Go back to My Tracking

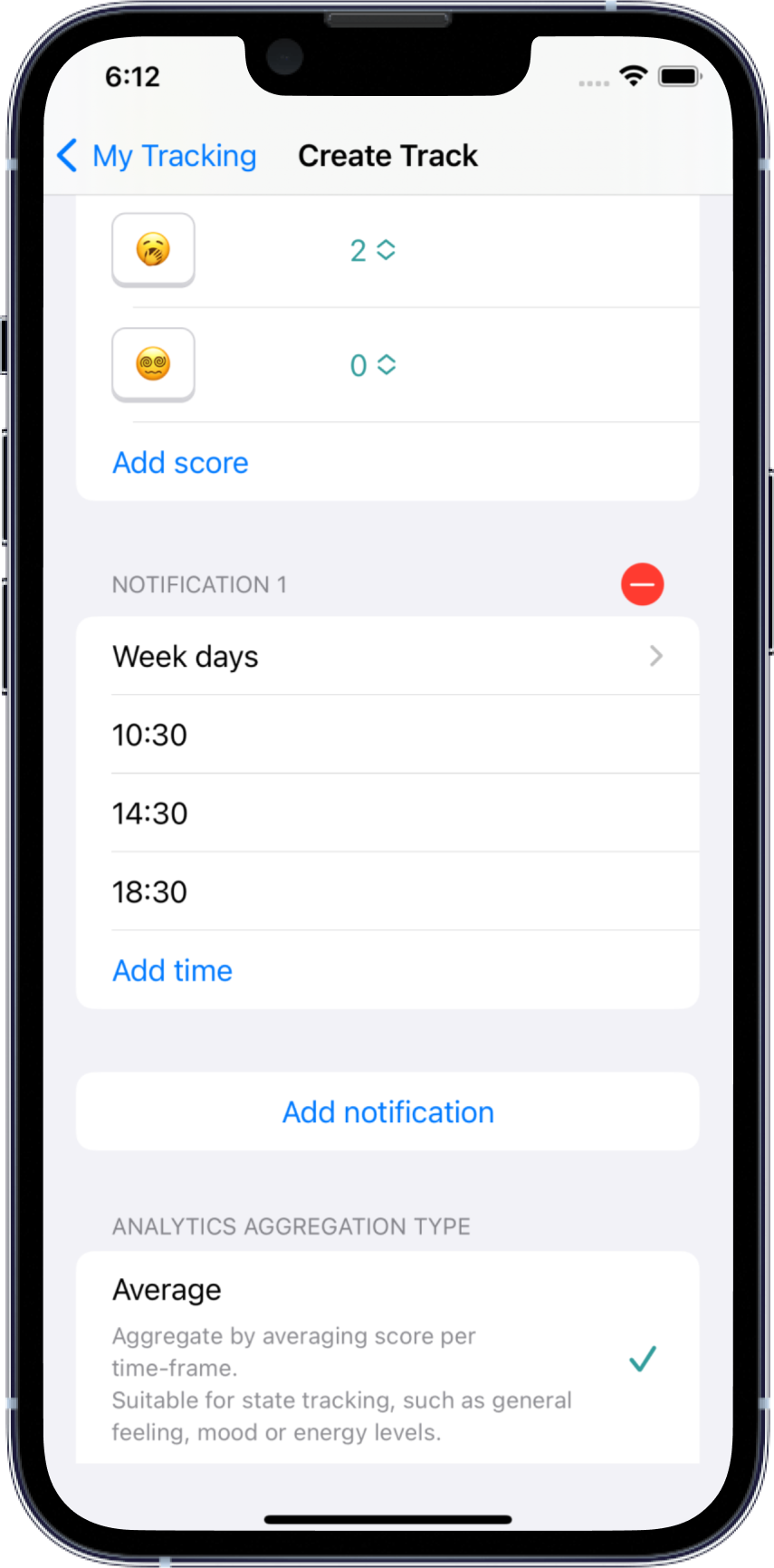point(158,156)
